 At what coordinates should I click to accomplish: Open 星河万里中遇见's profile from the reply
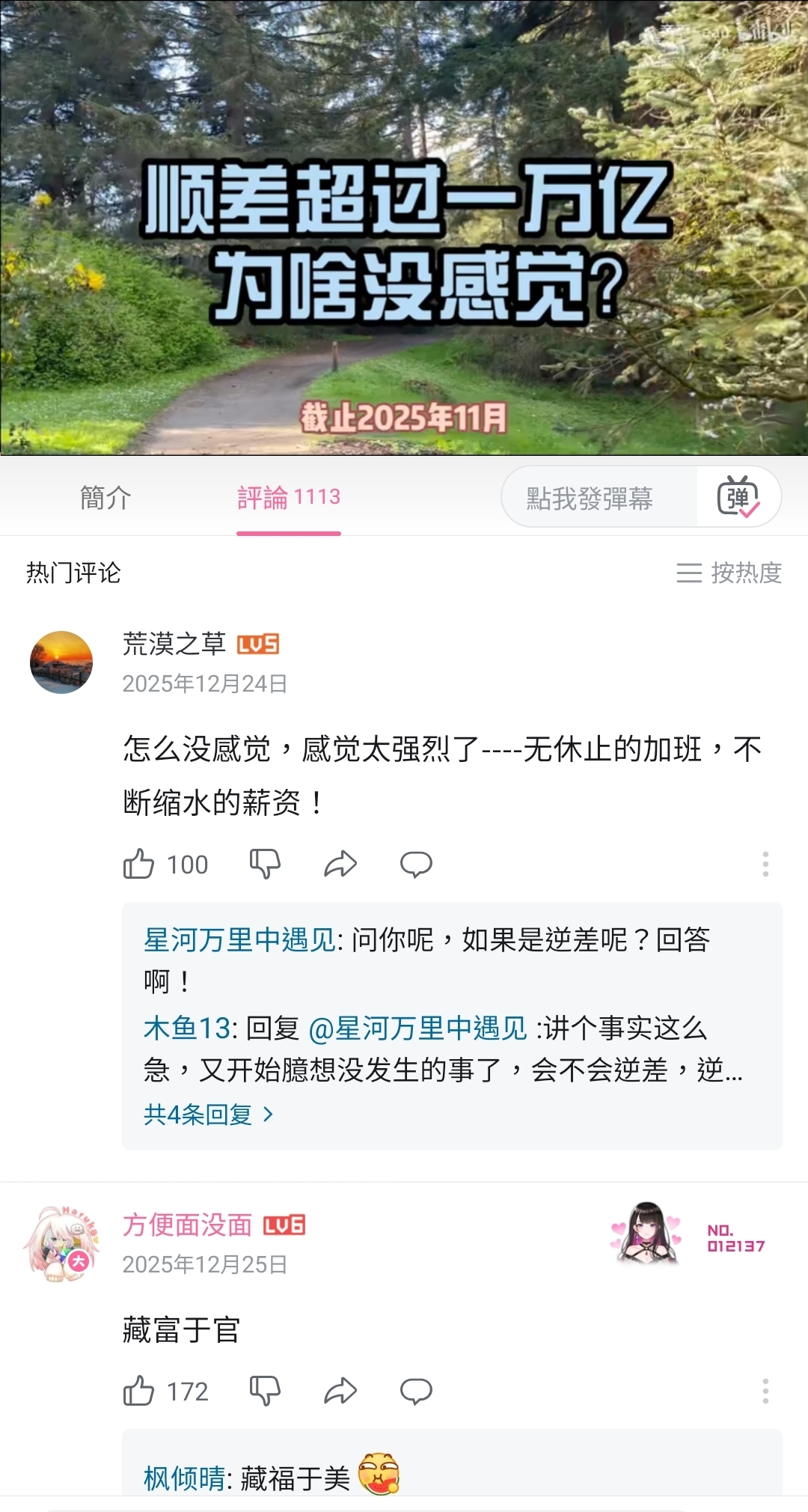pos(239,940)
